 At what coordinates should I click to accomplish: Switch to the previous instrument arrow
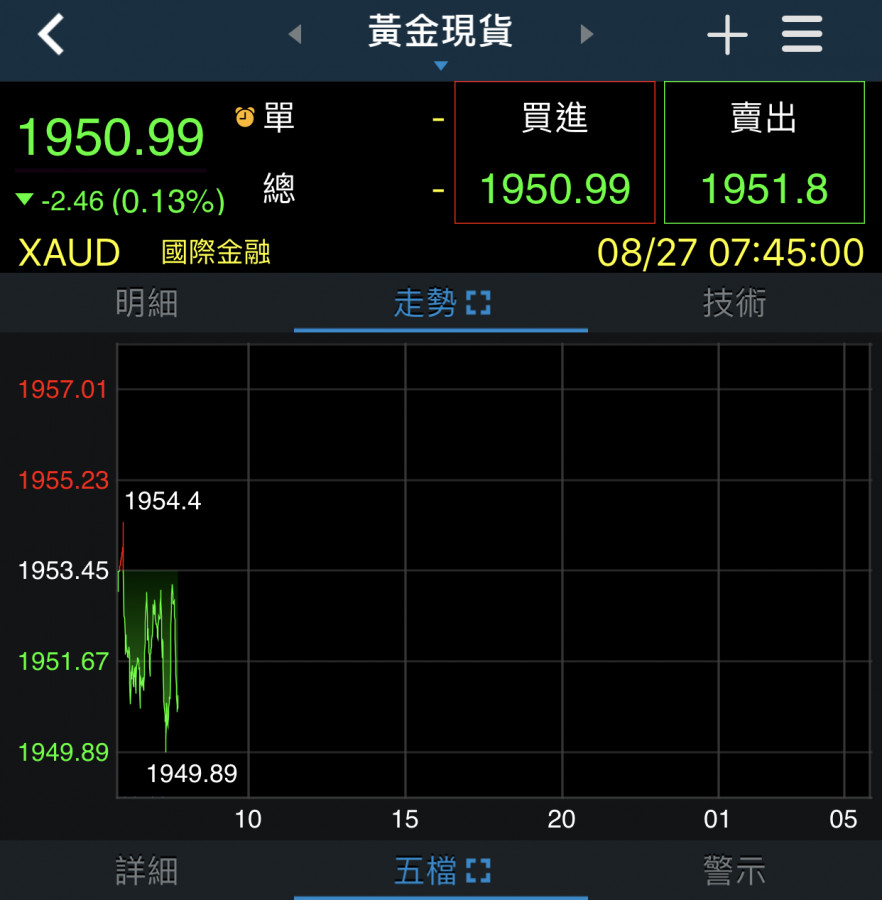tap(295, 35)
